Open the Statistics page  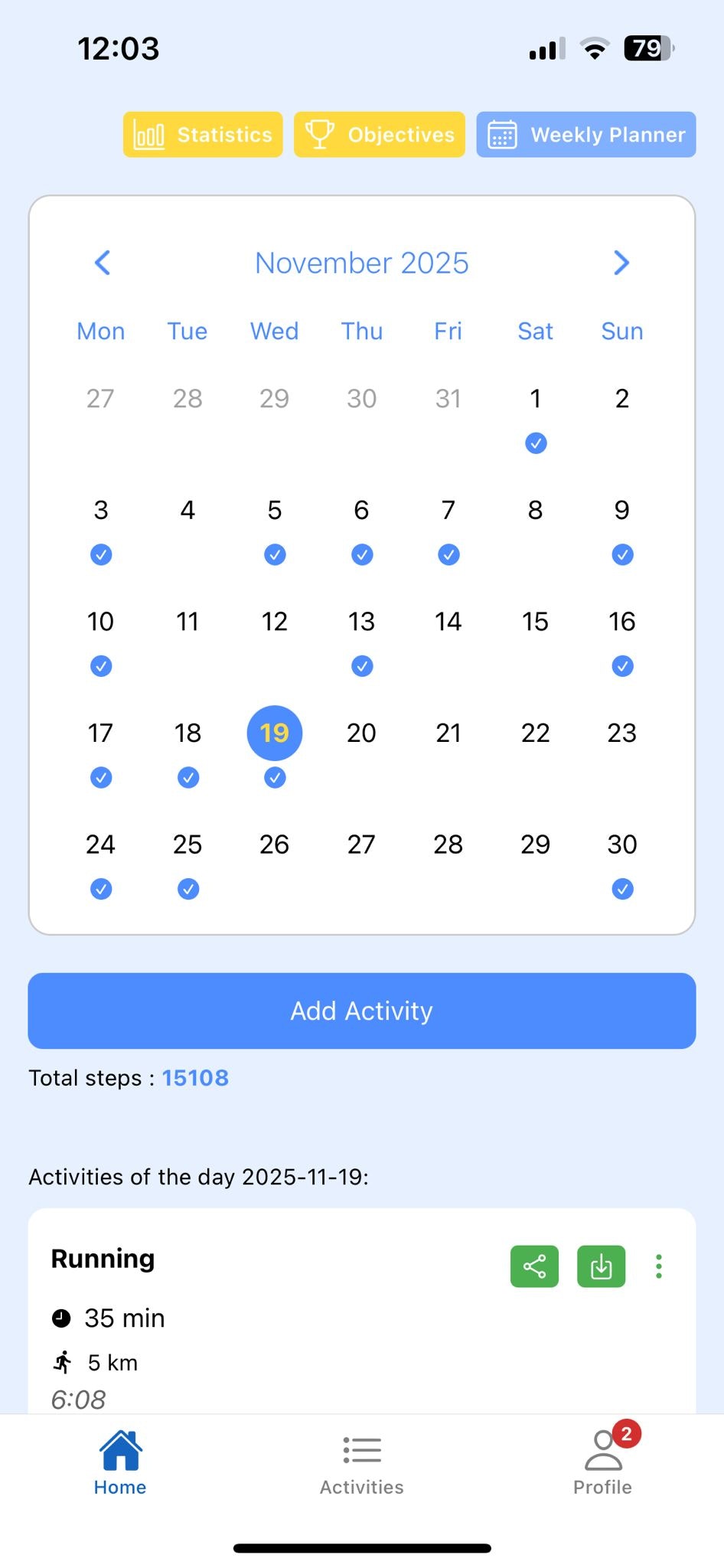[203, 135]
